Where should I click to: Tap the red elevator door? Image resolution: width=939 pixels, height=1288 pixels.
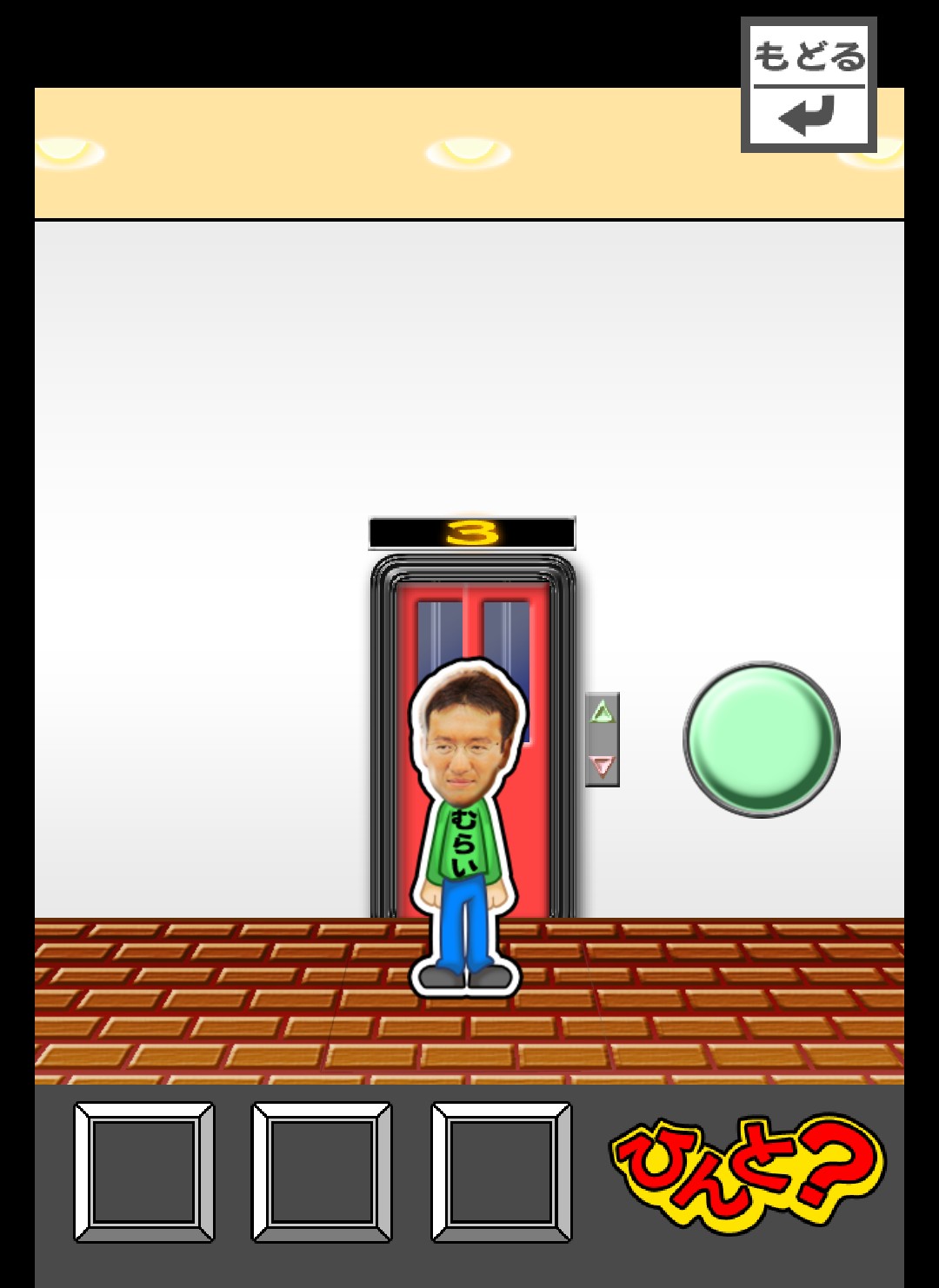(x=473, y=749)
